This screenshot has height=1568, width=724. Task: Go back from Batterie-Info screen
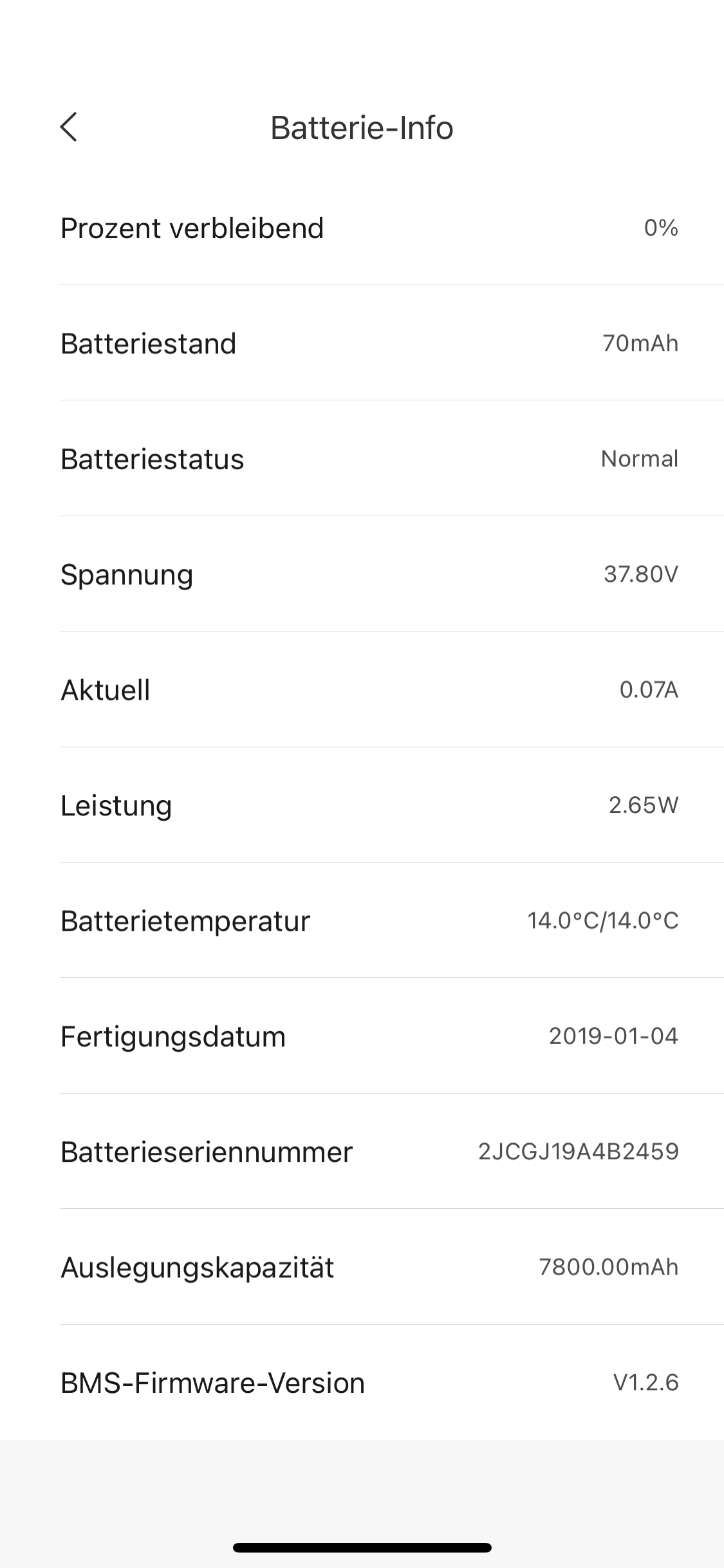point(69,127)
